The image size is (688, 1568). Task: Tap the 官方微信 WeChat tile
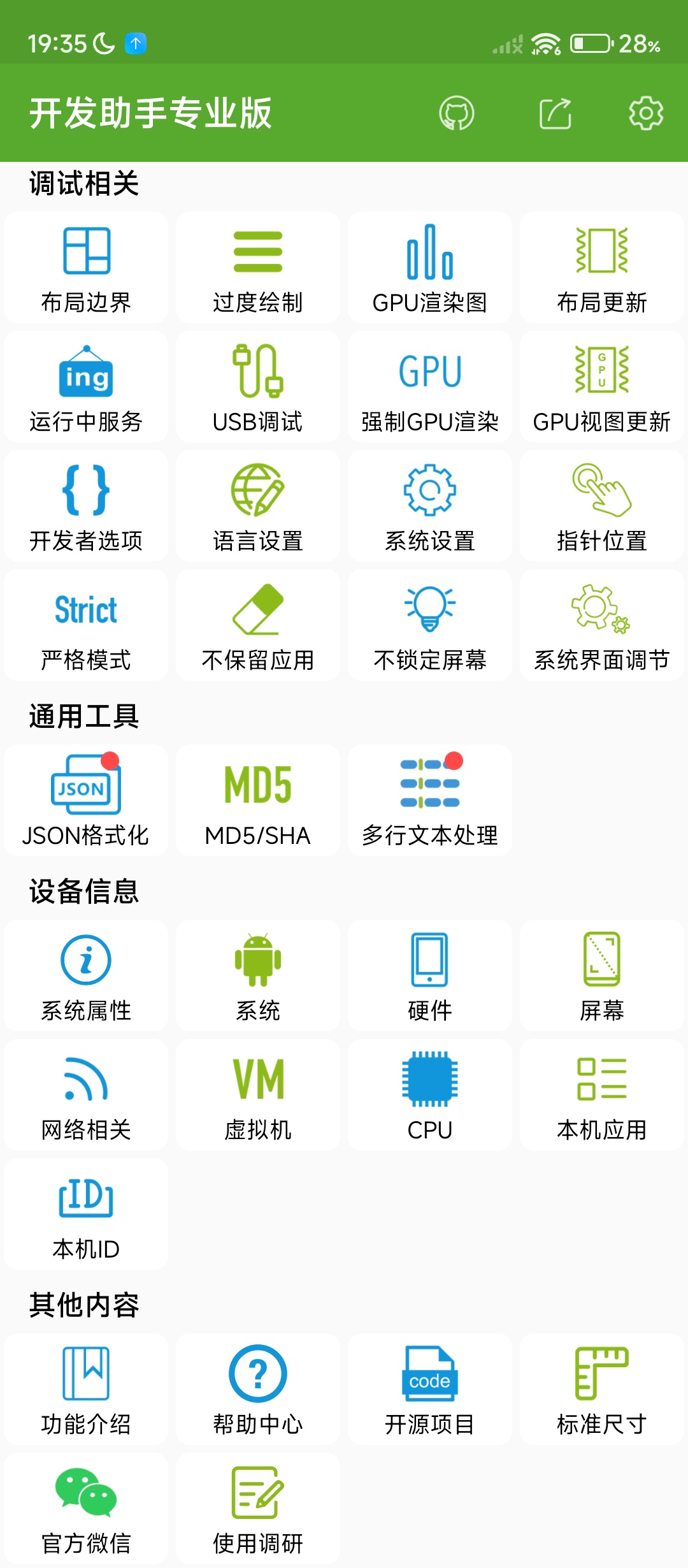point(86,1509)
